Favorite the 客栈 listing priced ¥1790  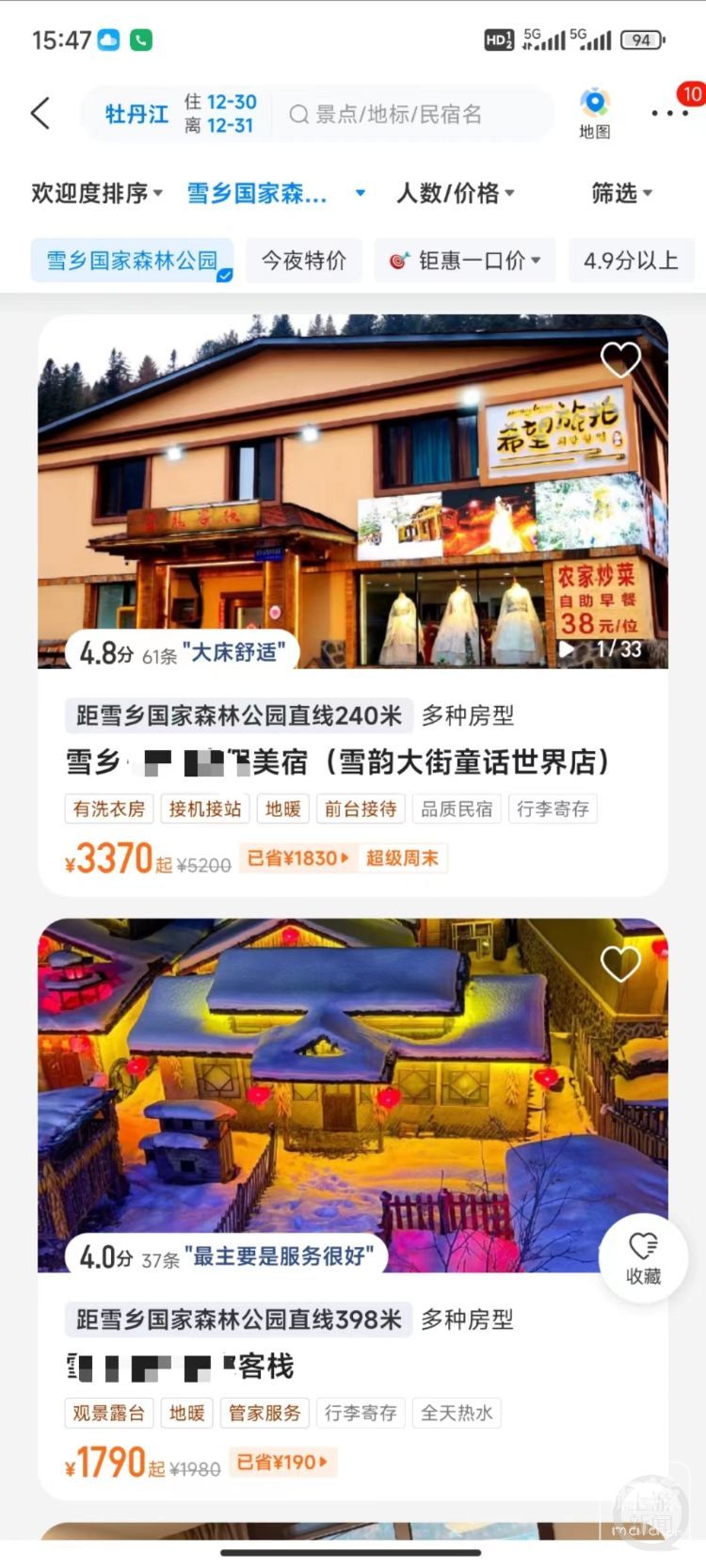point(620,964)
